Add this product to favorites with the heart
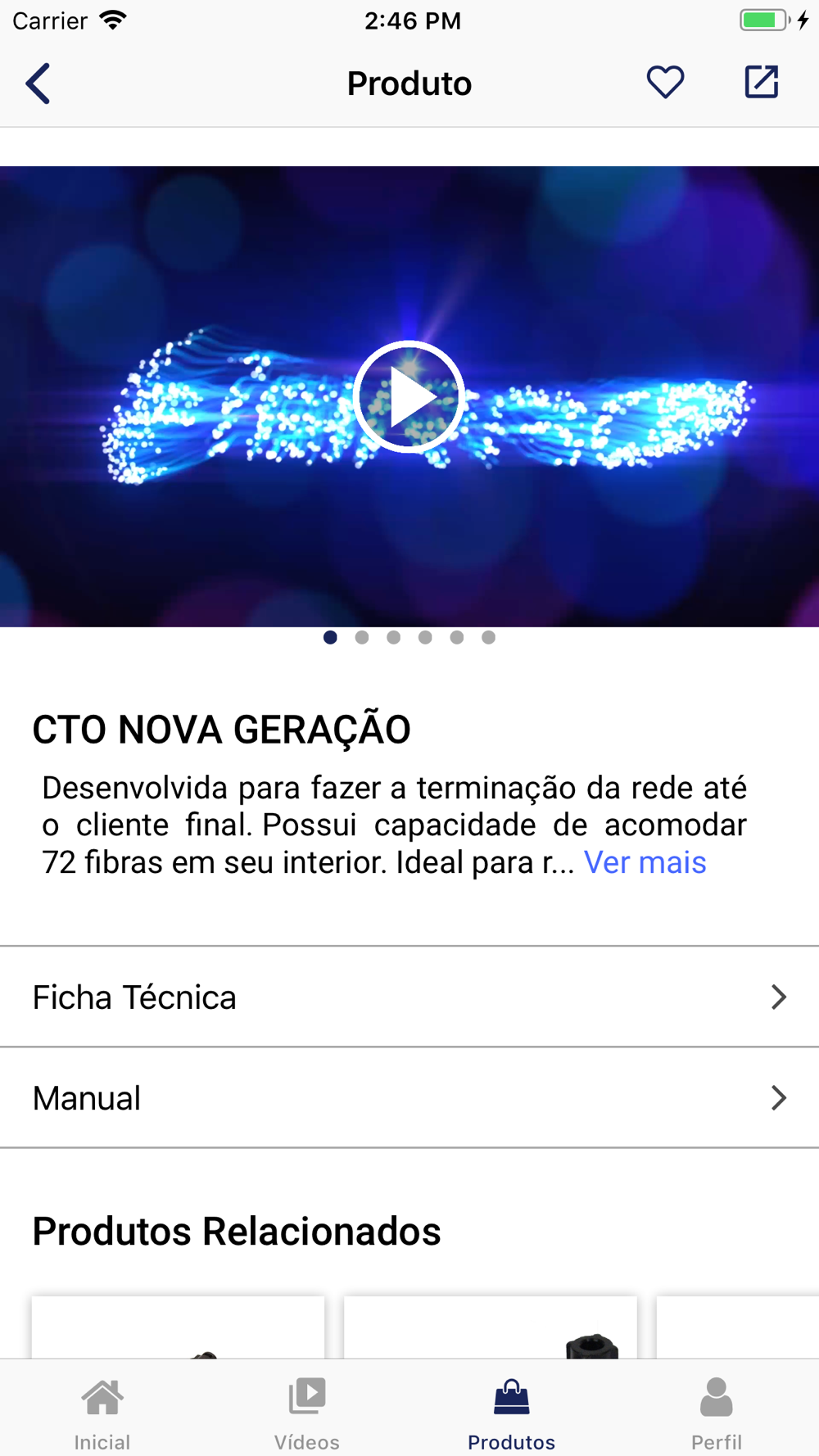 [x=665, y=83]
